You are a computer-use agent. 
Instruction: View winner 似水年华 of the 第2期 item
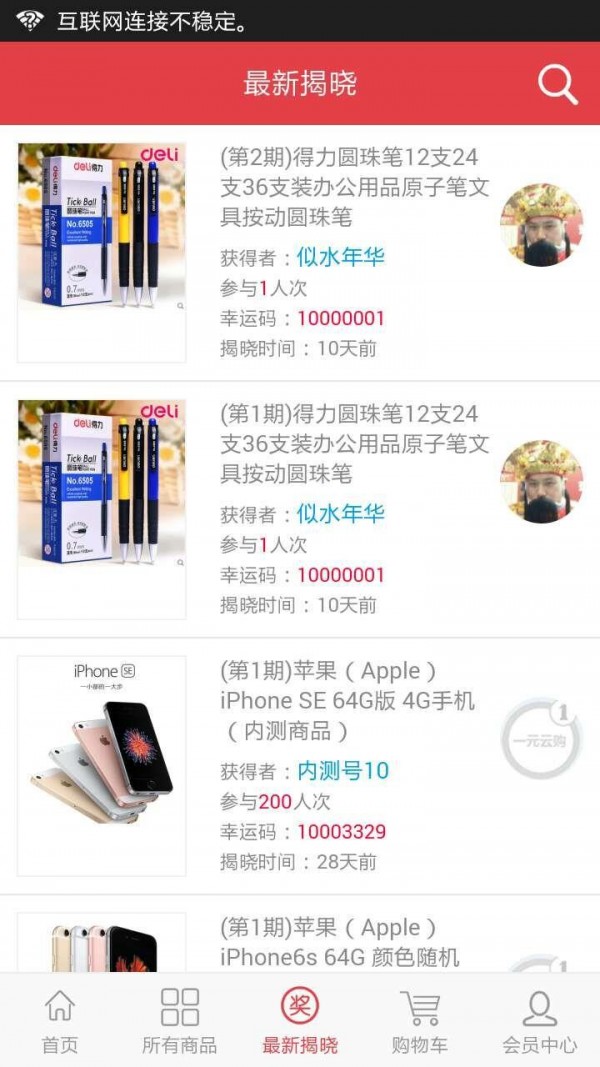point(340,257)
